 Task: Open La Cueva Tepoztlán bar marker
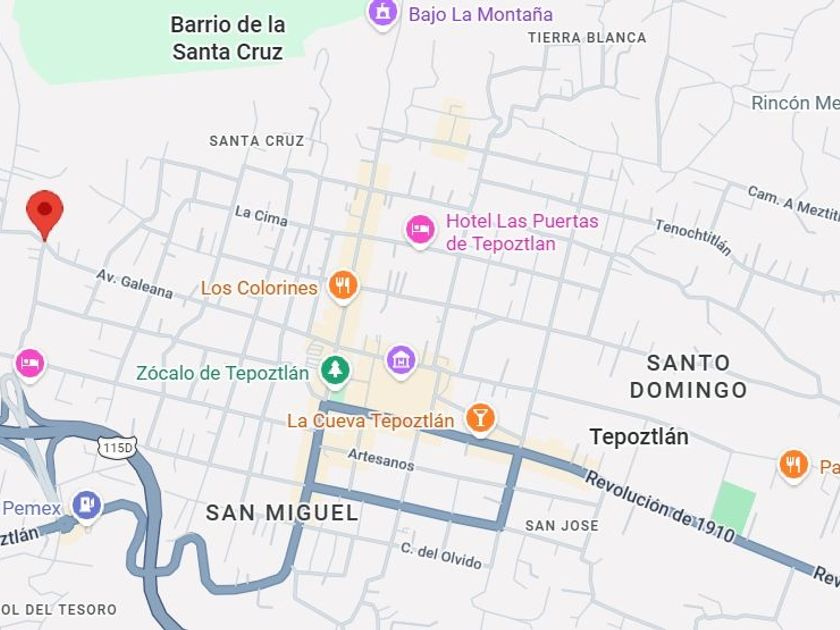coord(480,419)
